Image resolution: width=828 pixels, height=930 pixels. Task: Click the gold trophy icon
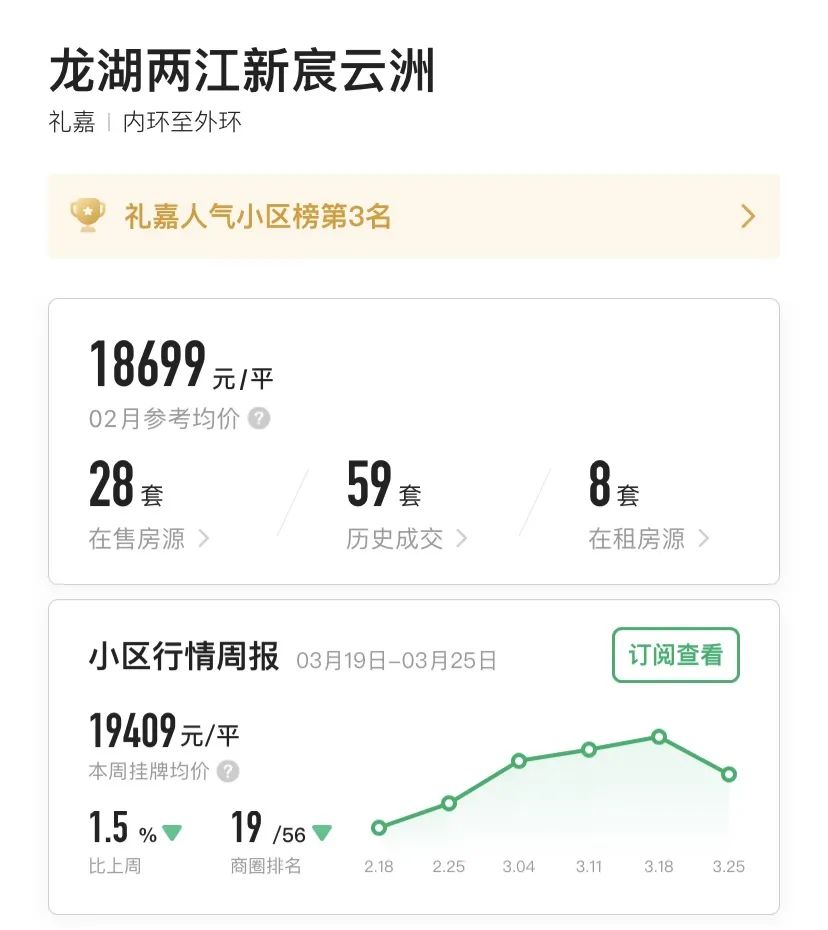pos(86,214)
